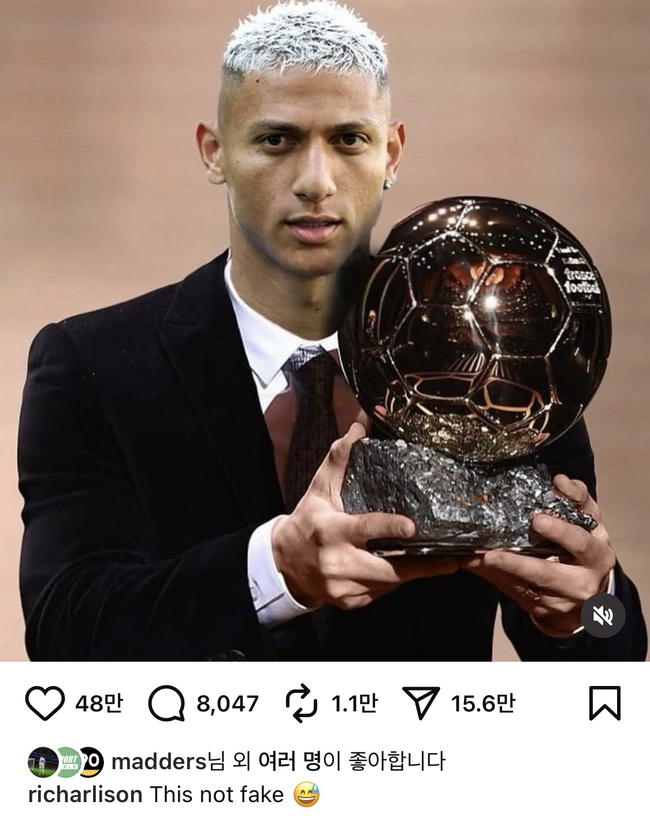Like the richarlison post
Screen dimensions: 650x816
click(45, 704)
